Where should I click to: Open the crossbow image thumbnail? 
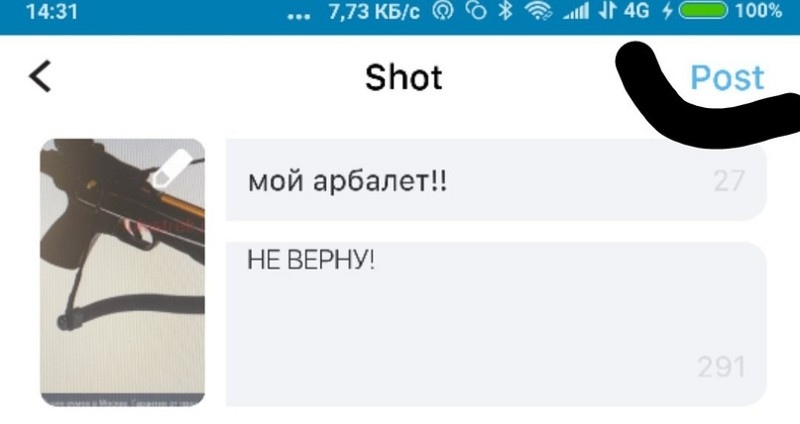click(122, 272)
